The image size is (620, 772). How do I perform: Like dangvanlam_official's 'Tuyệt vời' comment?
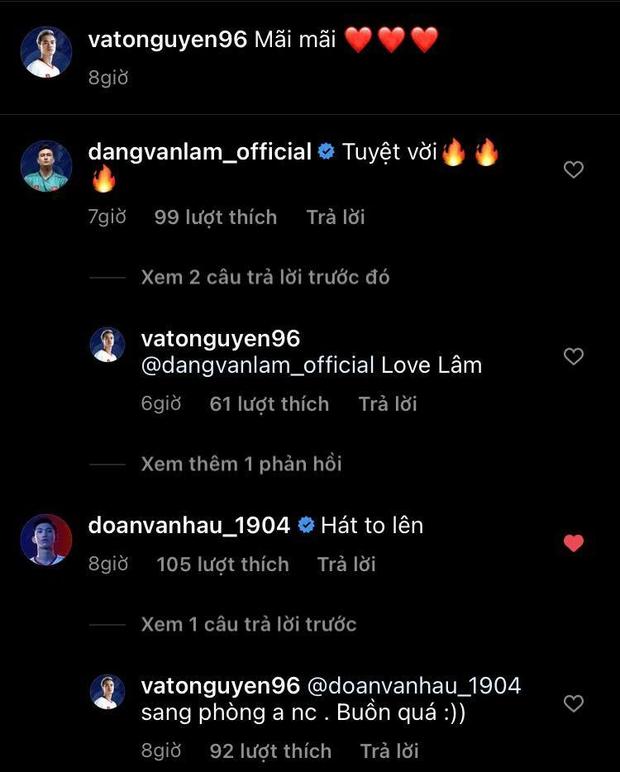coord(573,170)
